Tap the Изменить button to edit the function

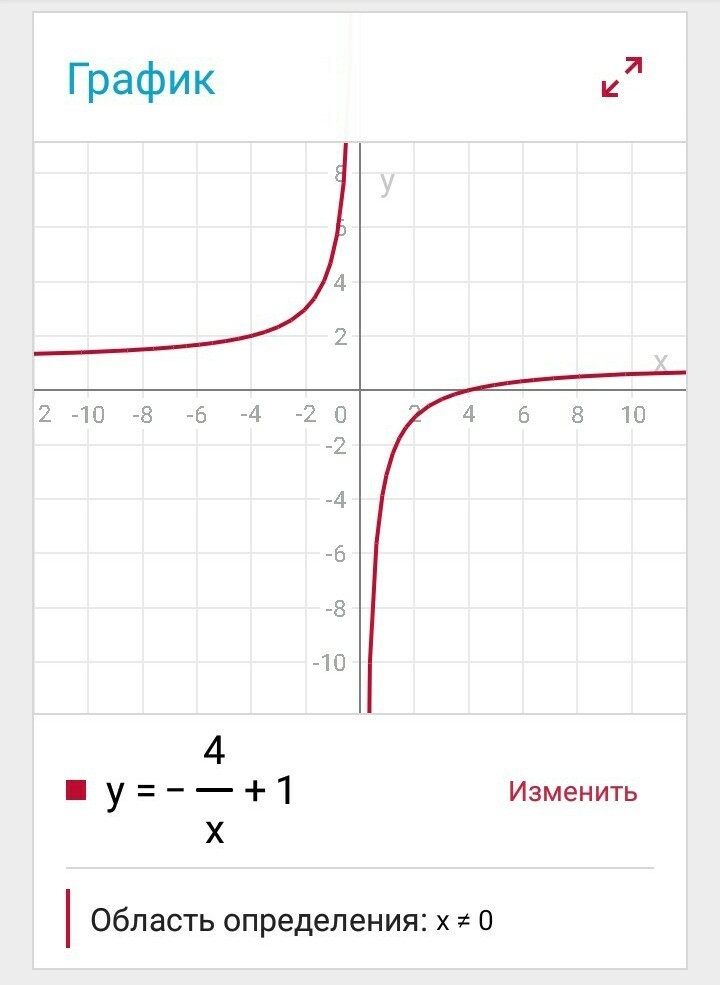pyautogui.click(x=572, y=792)
